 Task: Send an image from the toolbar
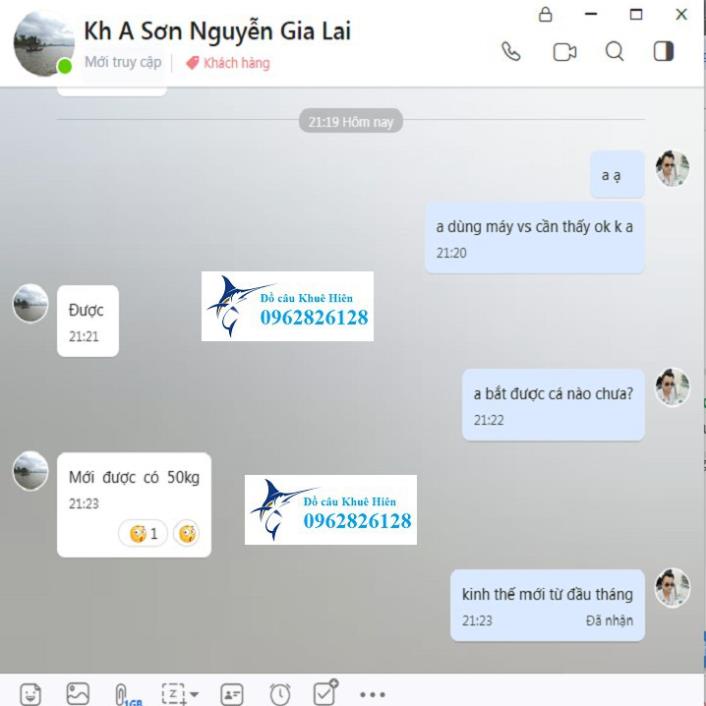78,693
